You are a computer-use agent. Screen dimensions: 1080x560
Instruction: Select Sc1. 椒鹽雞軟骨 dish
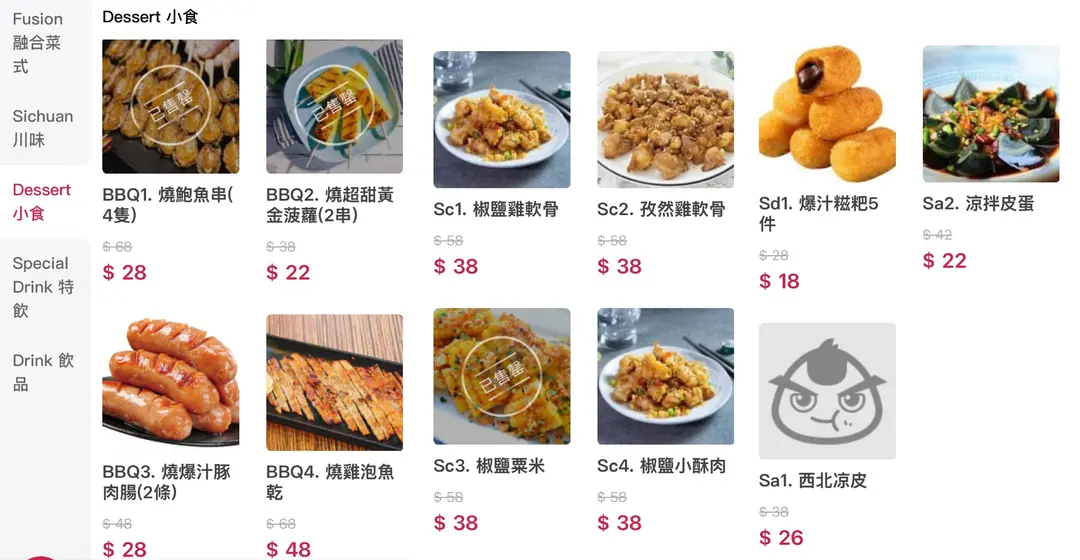pos(501,119)
